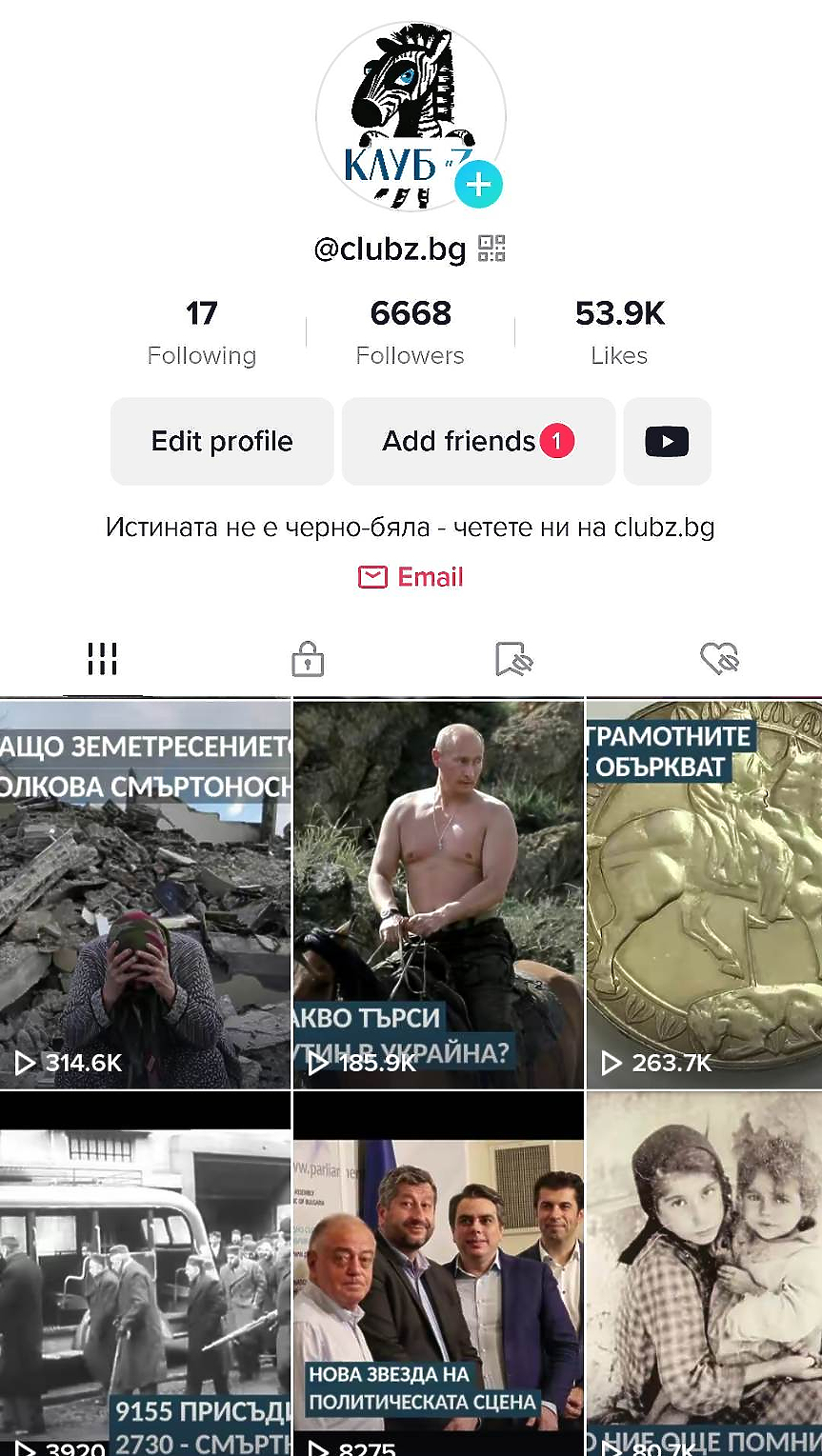
Task: Open the linked YouTube channel button
Action: coord(667,442)
